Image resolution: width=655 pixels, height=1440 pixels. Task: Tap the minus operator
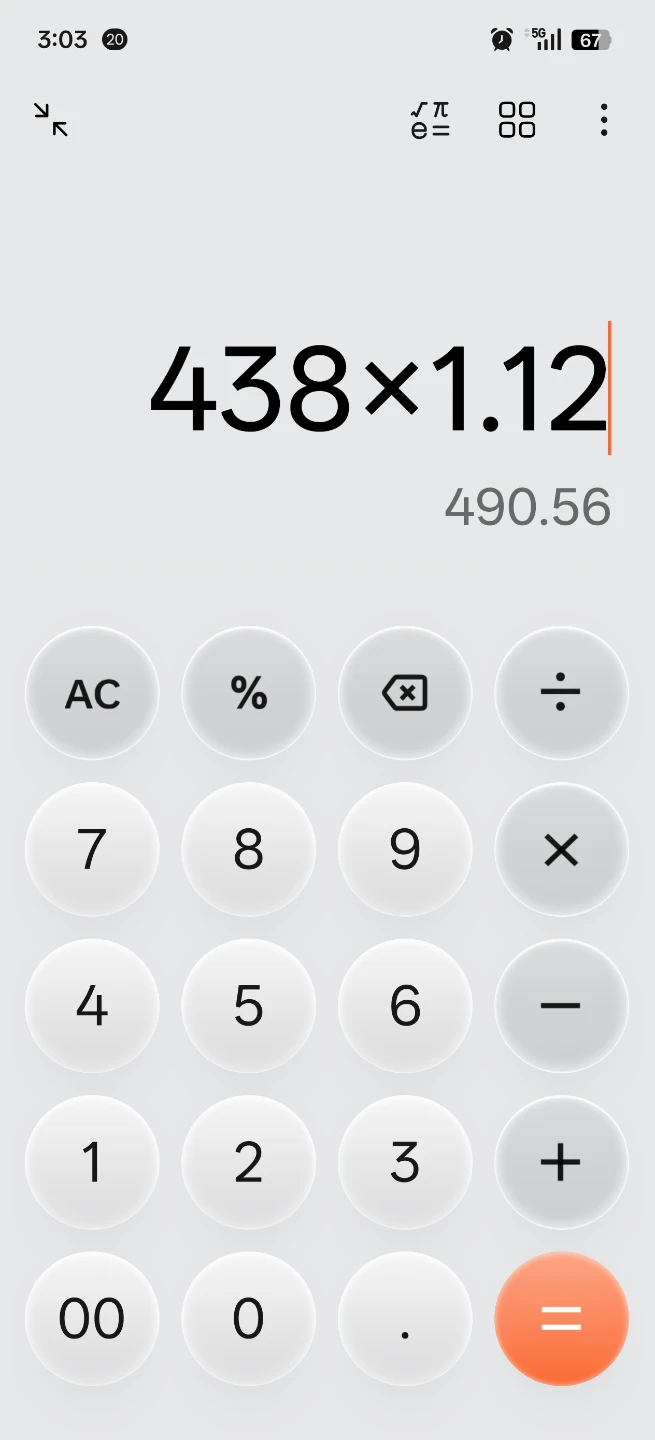[x=561, y=1006]
